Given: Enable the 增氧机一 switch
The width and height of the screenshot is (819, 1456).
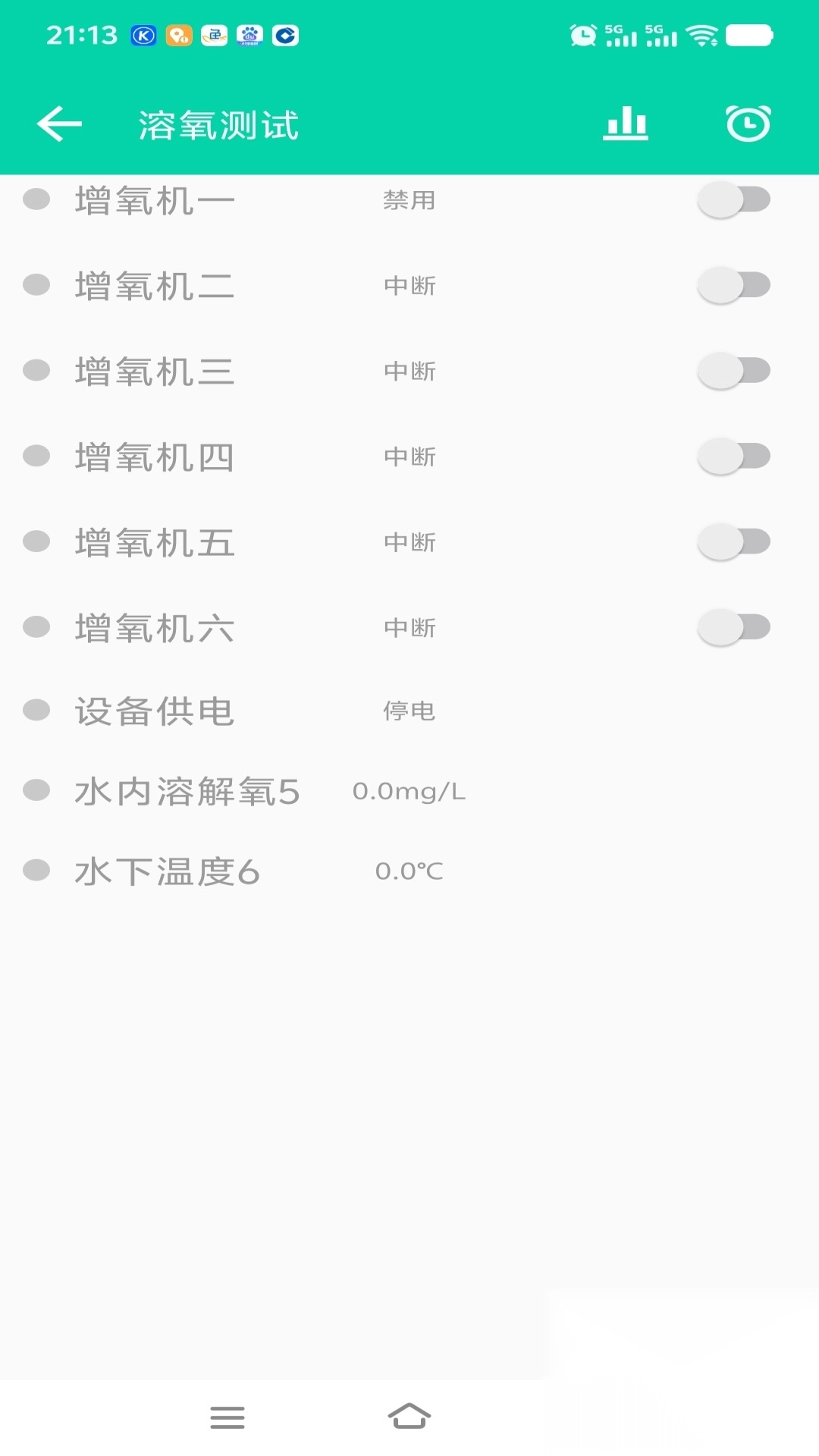Looking at the screenshot, I should click(732, 199).
